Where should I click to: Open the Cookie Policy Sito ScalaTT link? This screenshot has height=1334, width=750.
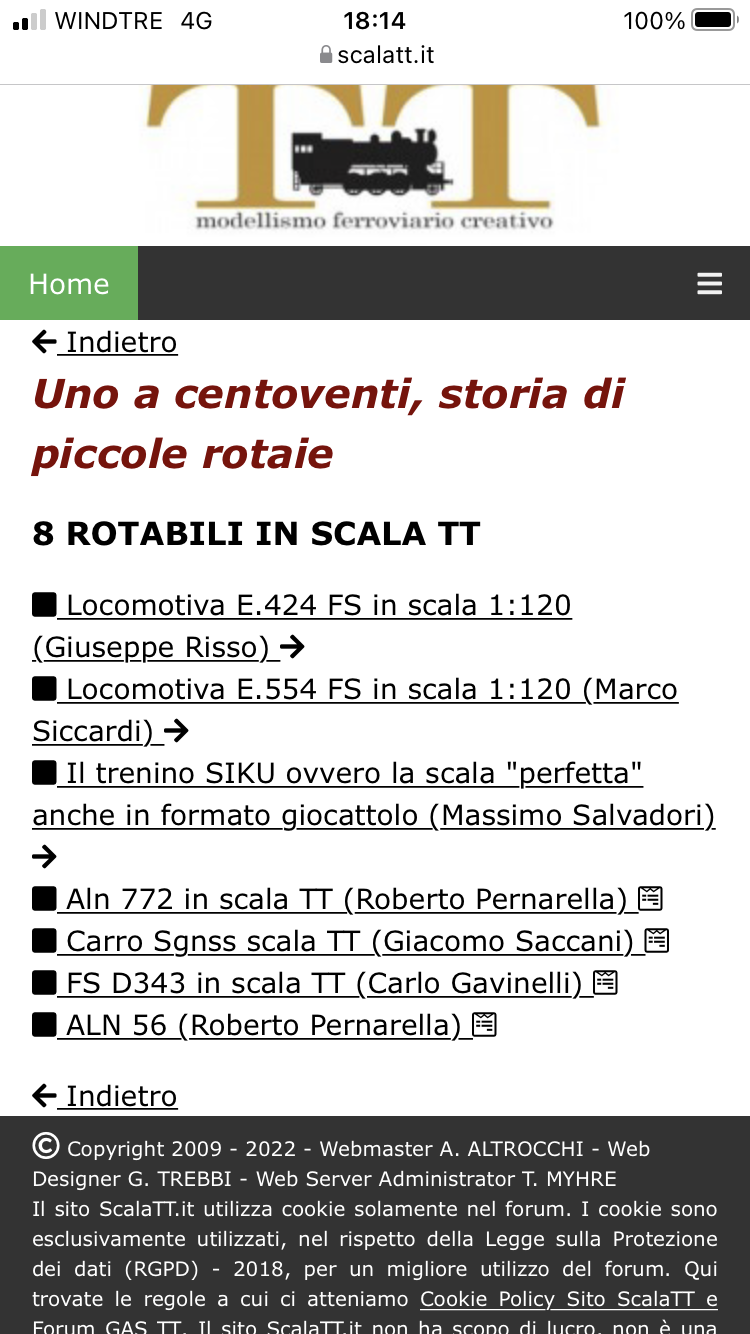[568, 1299]
